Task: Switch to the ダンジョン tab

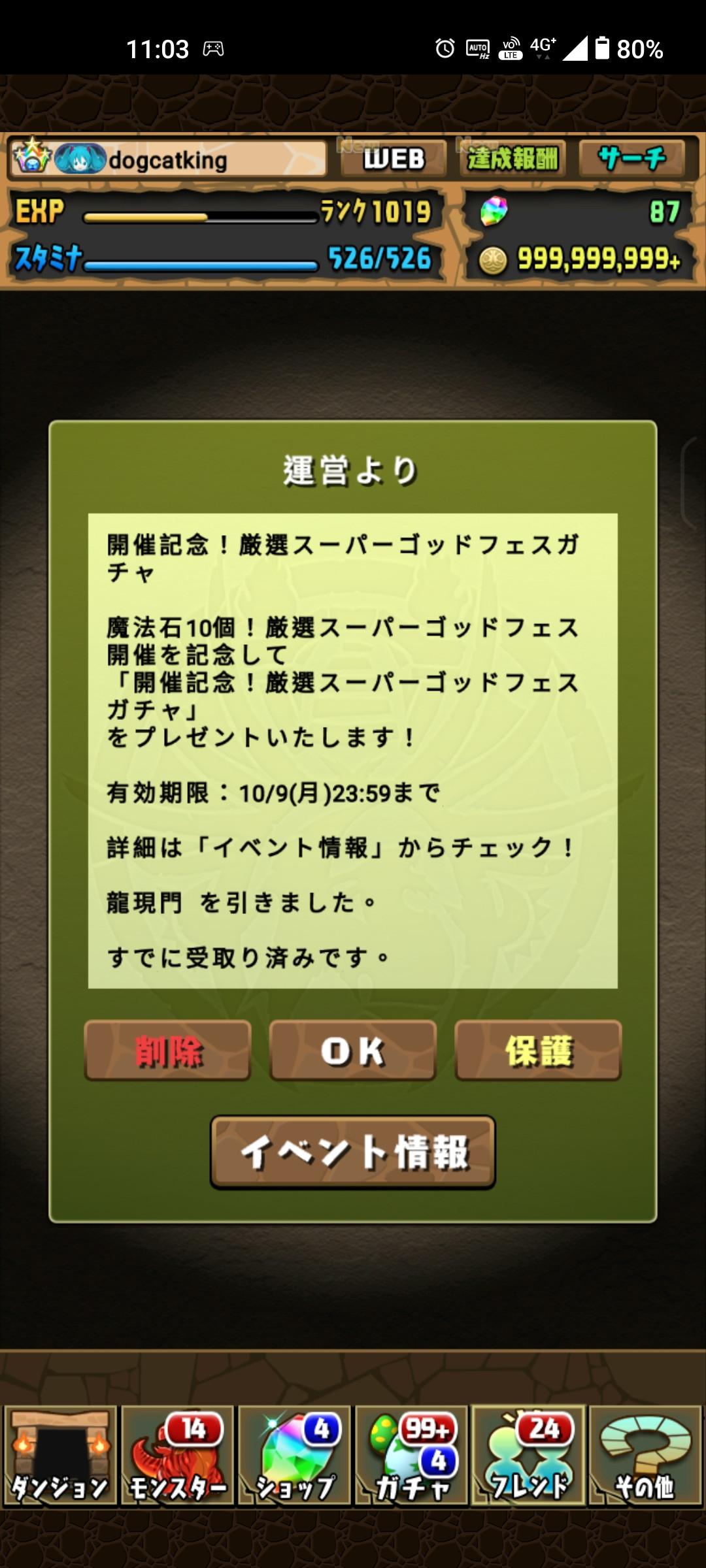Action: (x=60, y=1456)
